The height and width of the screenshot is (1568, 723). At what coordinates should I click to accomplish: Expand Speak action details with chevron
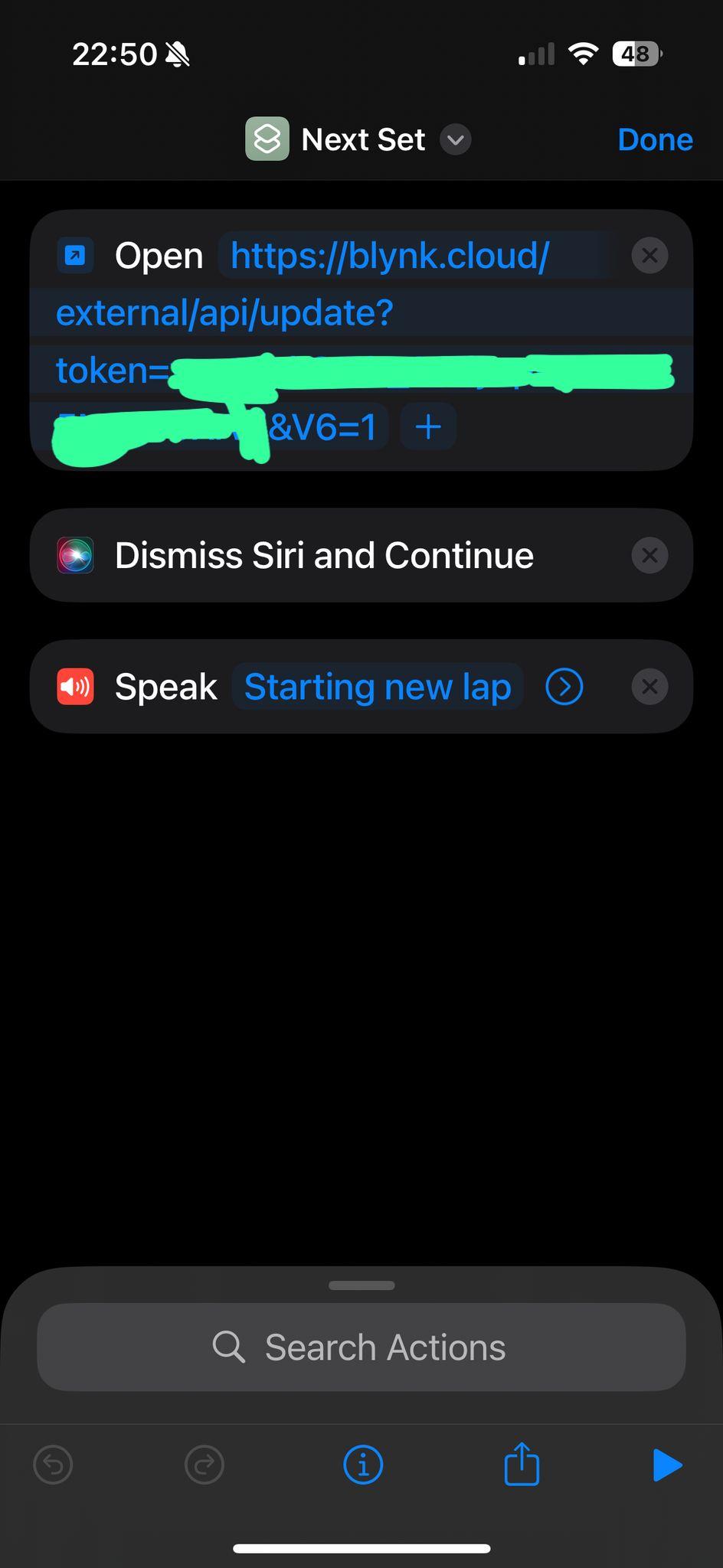tap(564, 686)
